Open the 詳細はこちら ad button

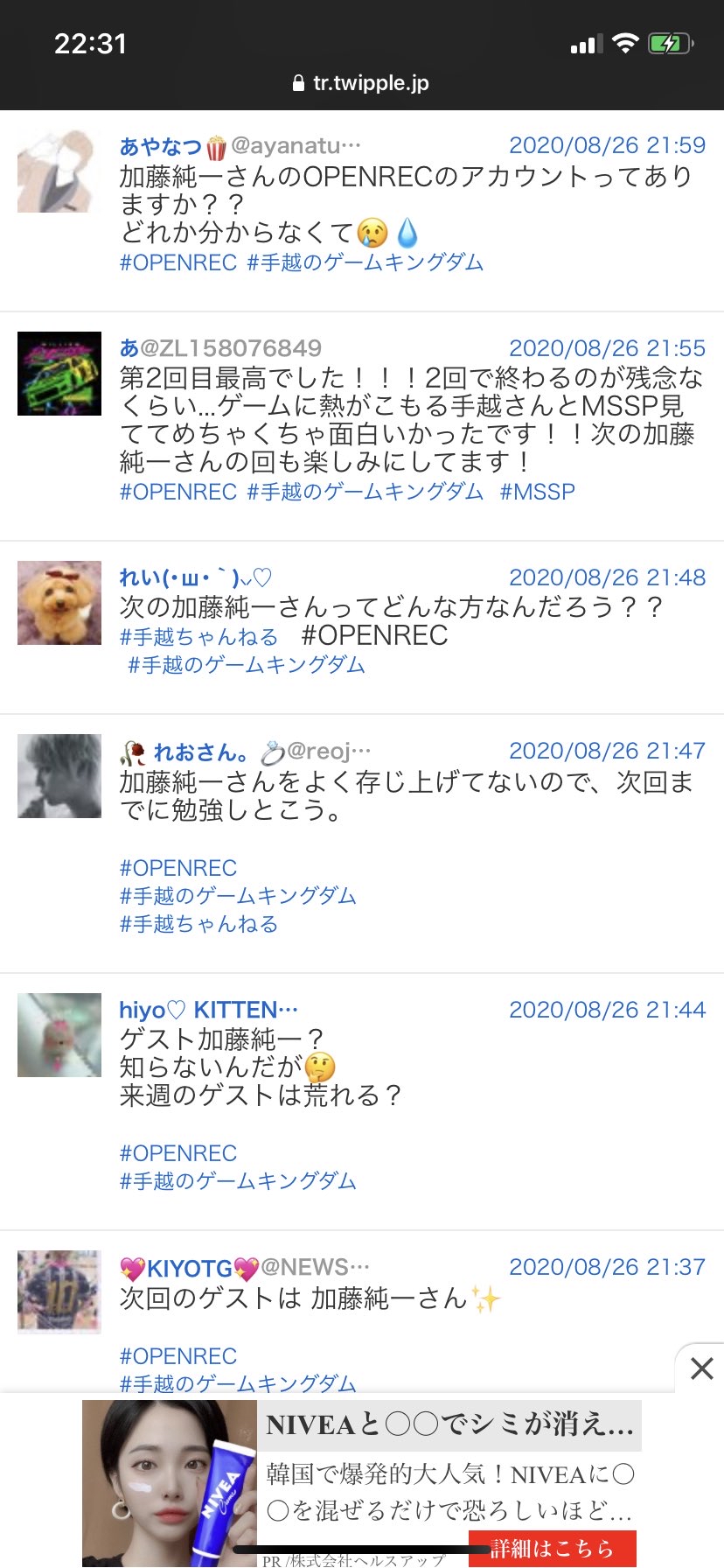point(553,1548)
